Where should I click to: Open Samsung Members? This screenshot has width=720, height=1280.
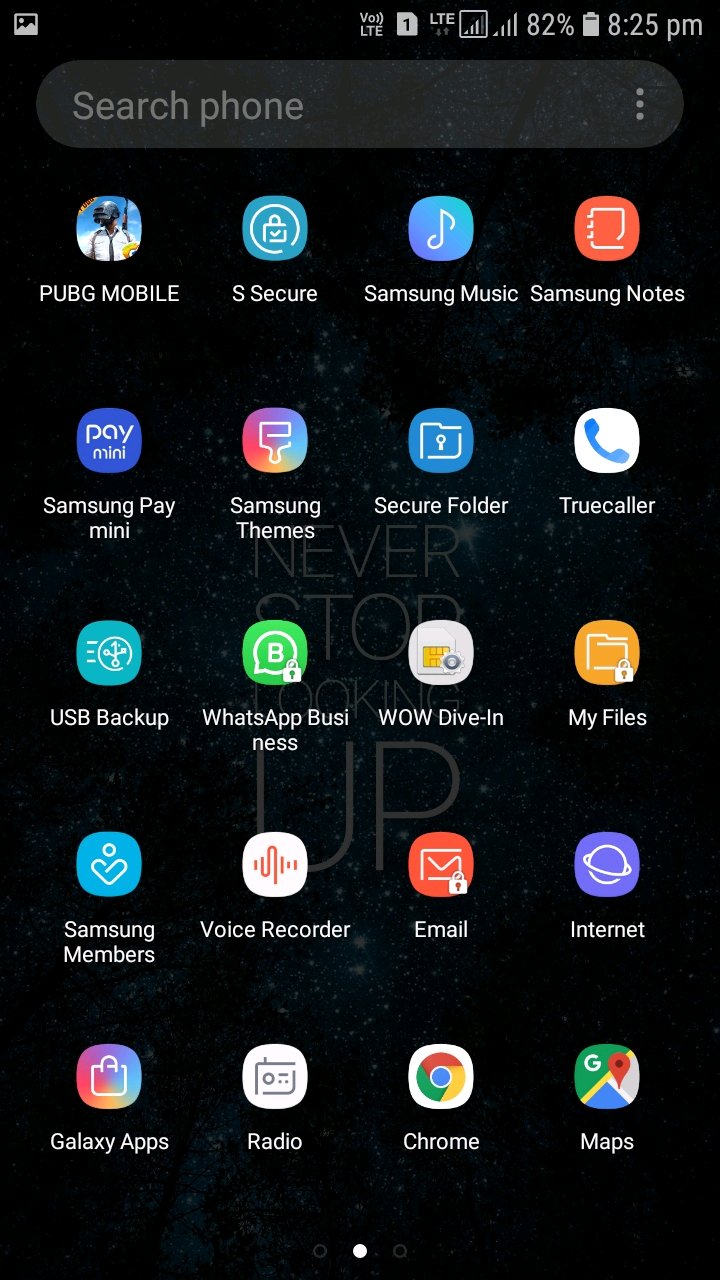coord(109,863)
